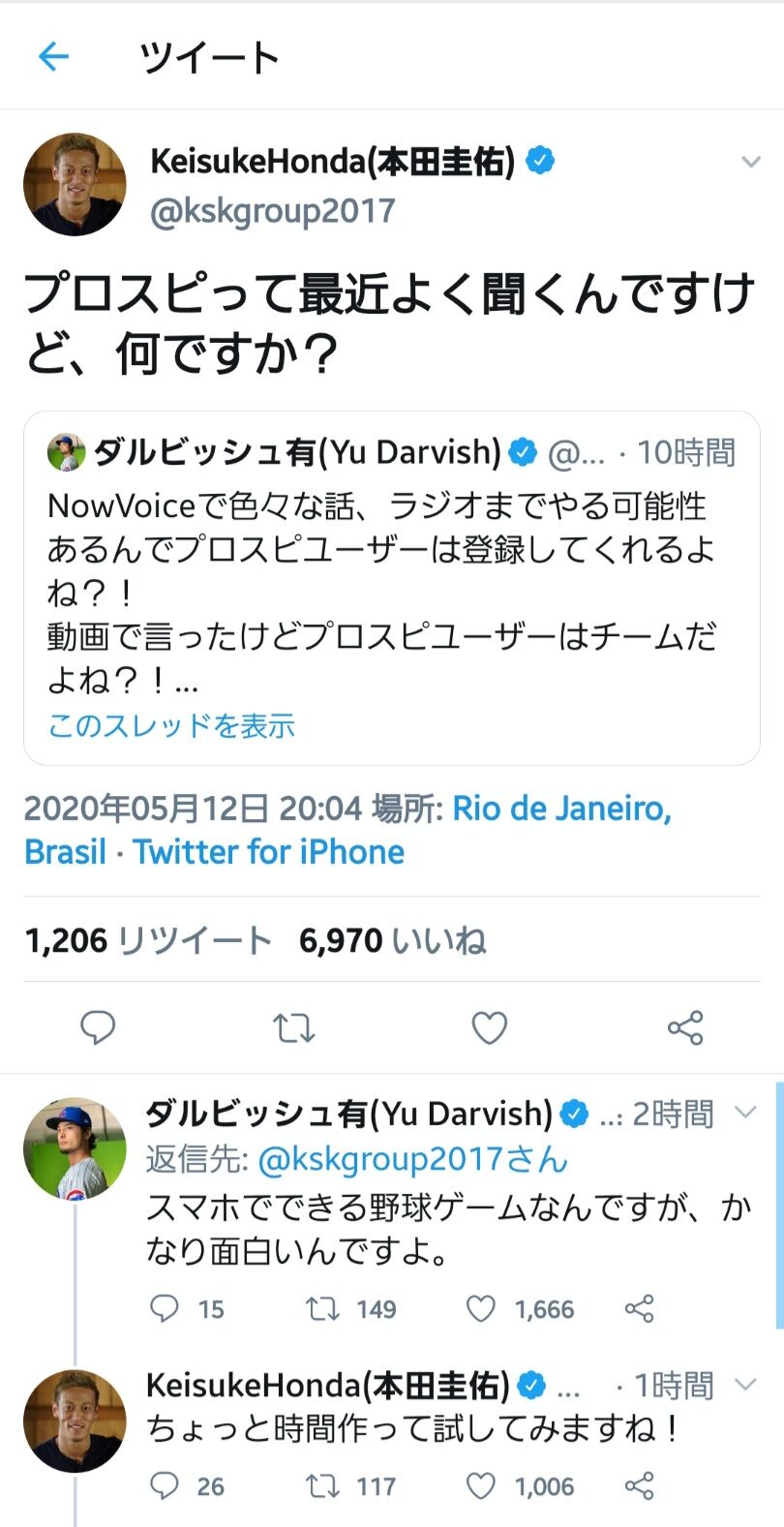The image size is (784, 1527).
Task: Retweet the main tweet
Action: tap(293, 1027)
